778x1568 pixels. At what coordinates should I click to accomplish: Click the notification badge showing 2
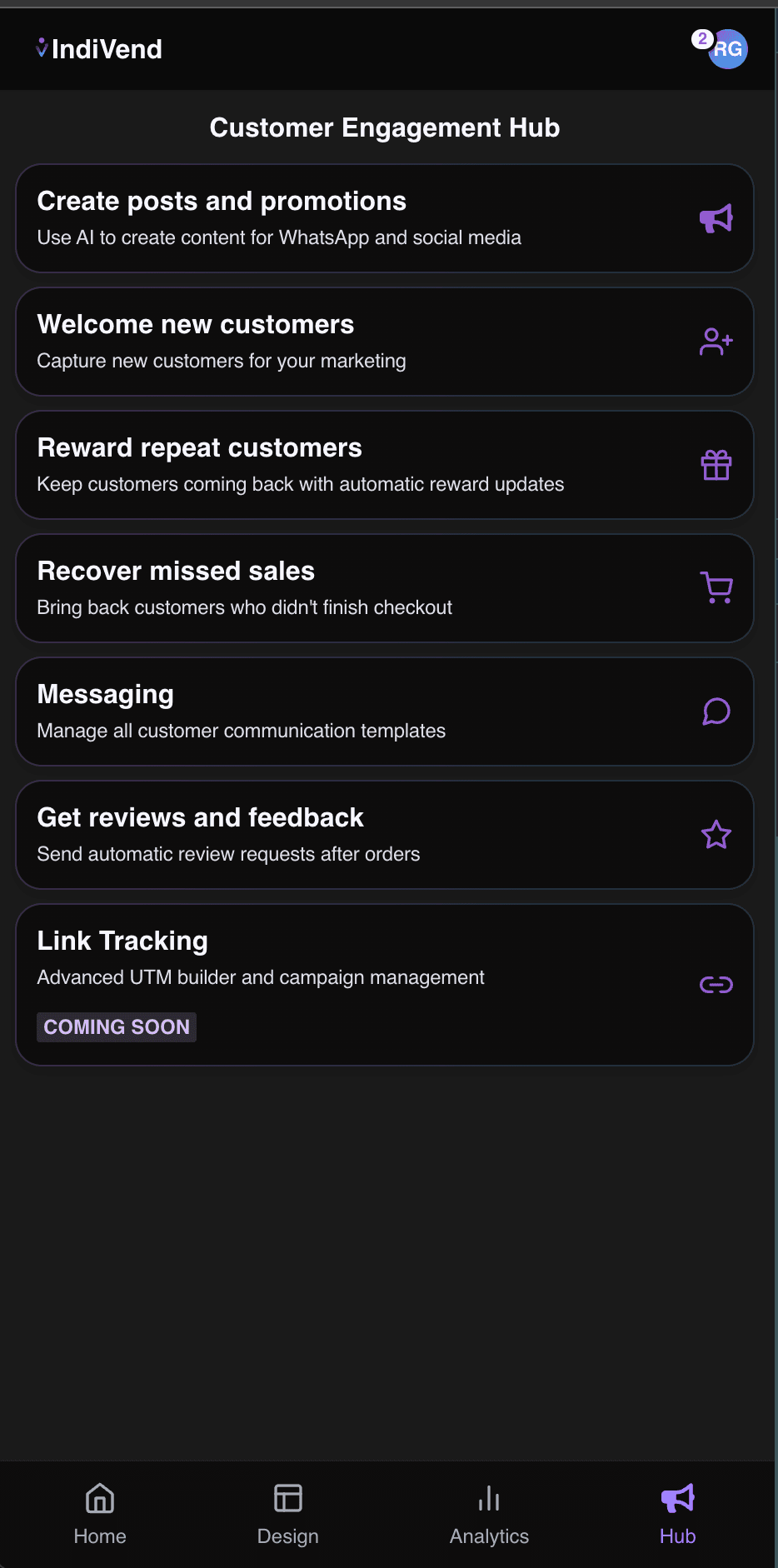pos(702,37)
